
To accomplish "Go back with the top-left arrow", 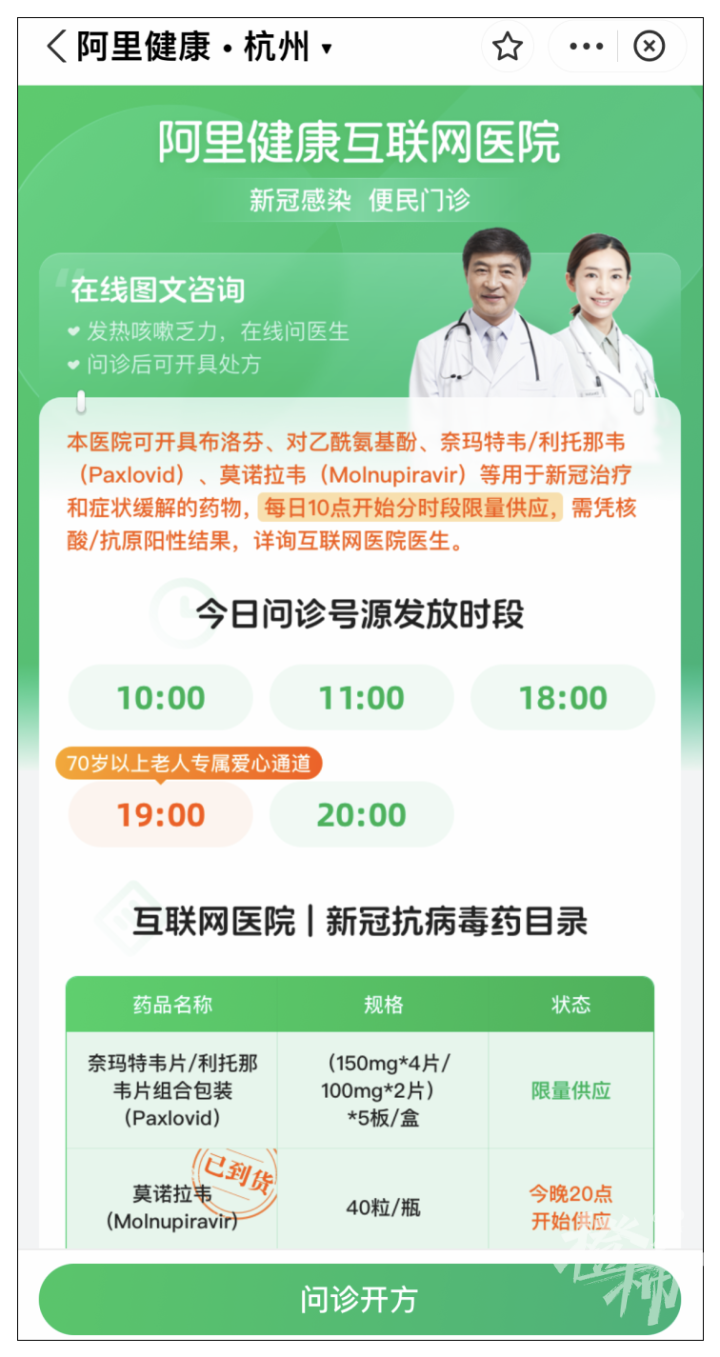I will (57, 46).
